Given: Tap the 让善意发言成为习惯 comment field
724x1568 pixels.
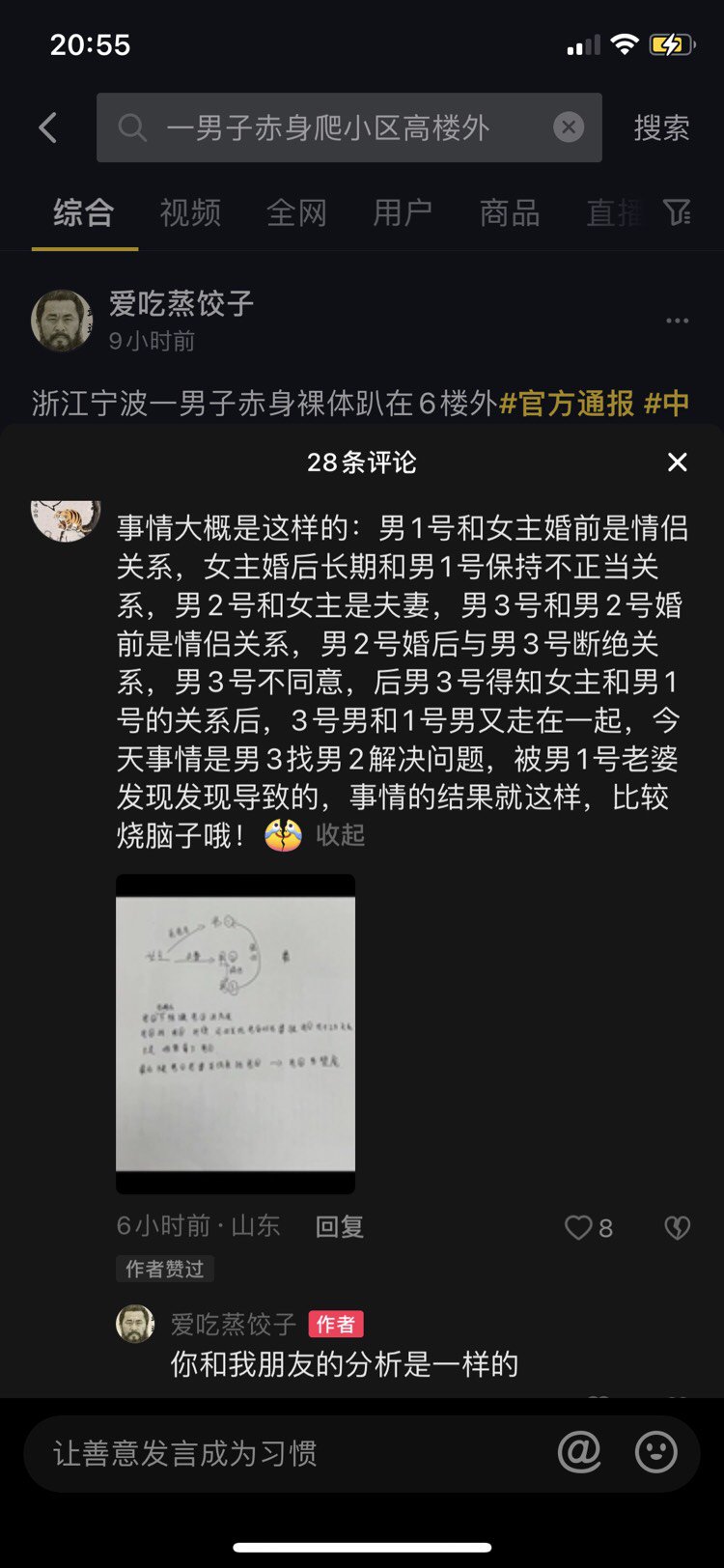Looking at the screenshot, I should pos(290,1453).
